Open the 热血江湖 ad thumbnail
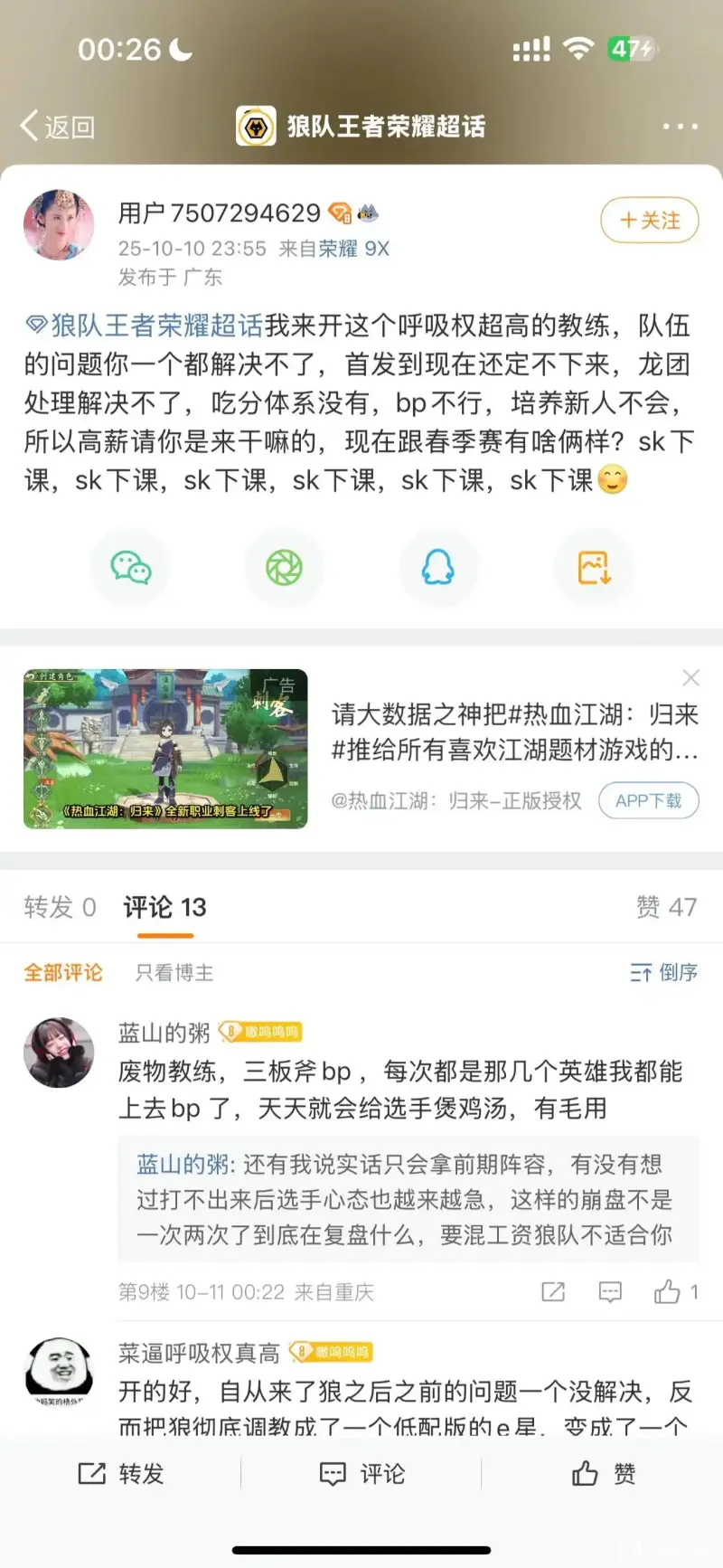The image size is (723, 1568). (165, 748)
